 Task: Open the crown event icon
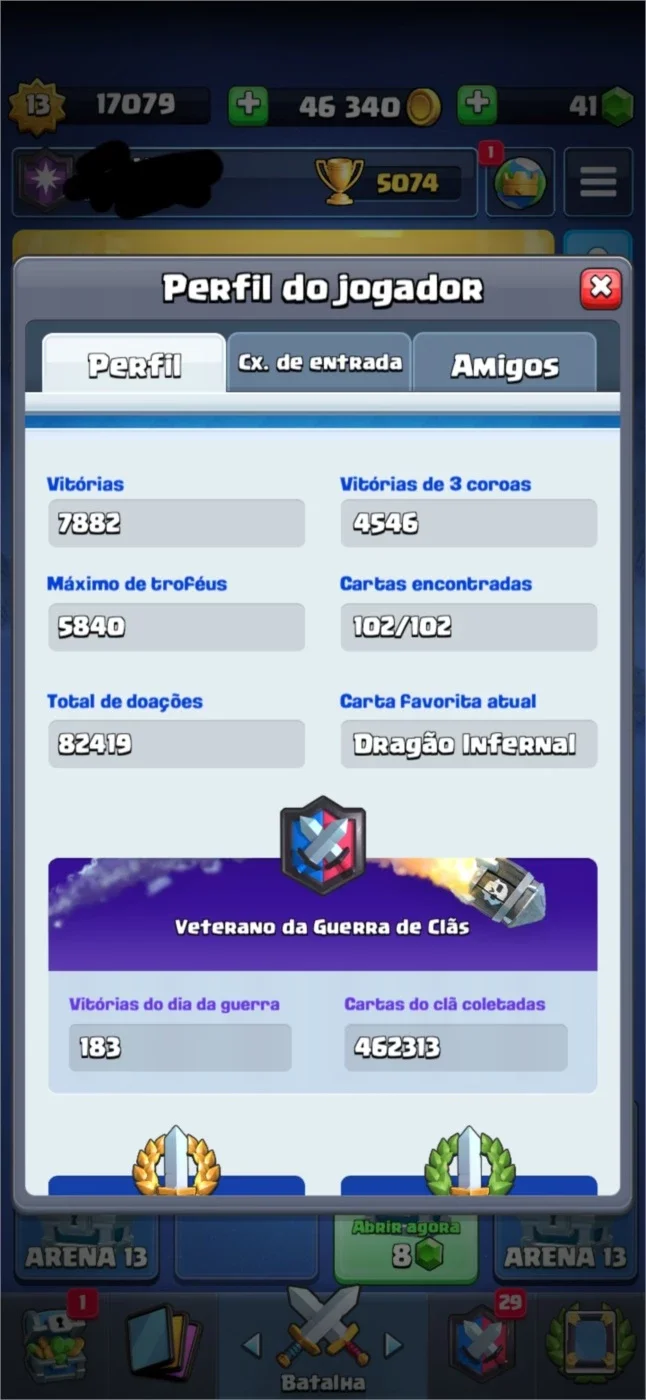coord(520,183)
